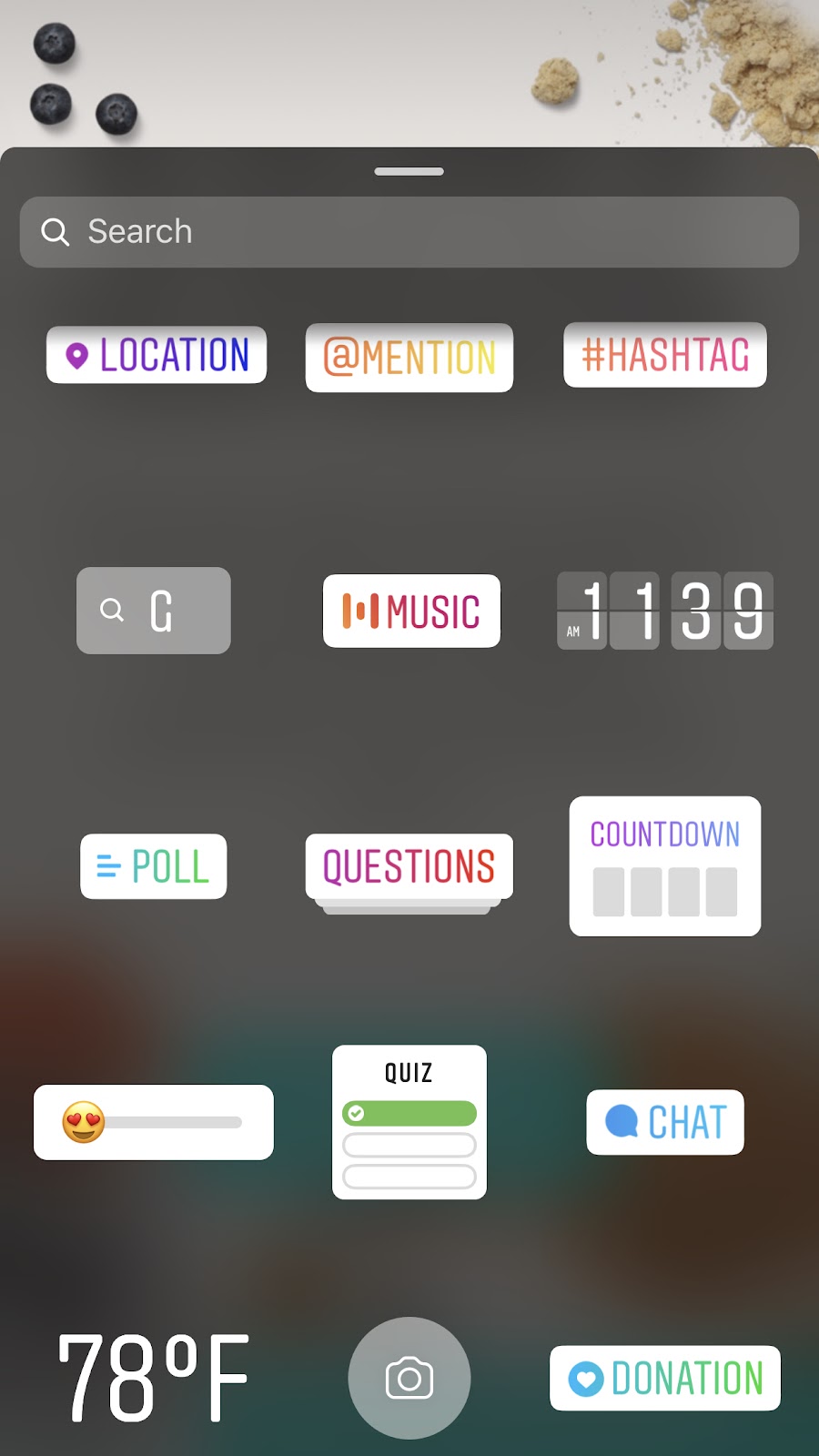Open the camera selfie sticker
This screenshot has height=1456, width=819.
[409, 1378]
